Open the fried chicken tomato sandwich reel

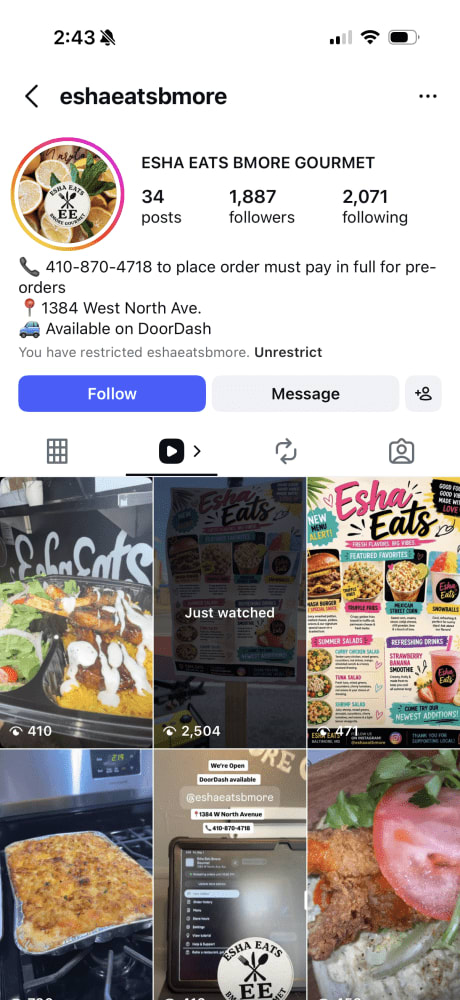click(383, 874)
